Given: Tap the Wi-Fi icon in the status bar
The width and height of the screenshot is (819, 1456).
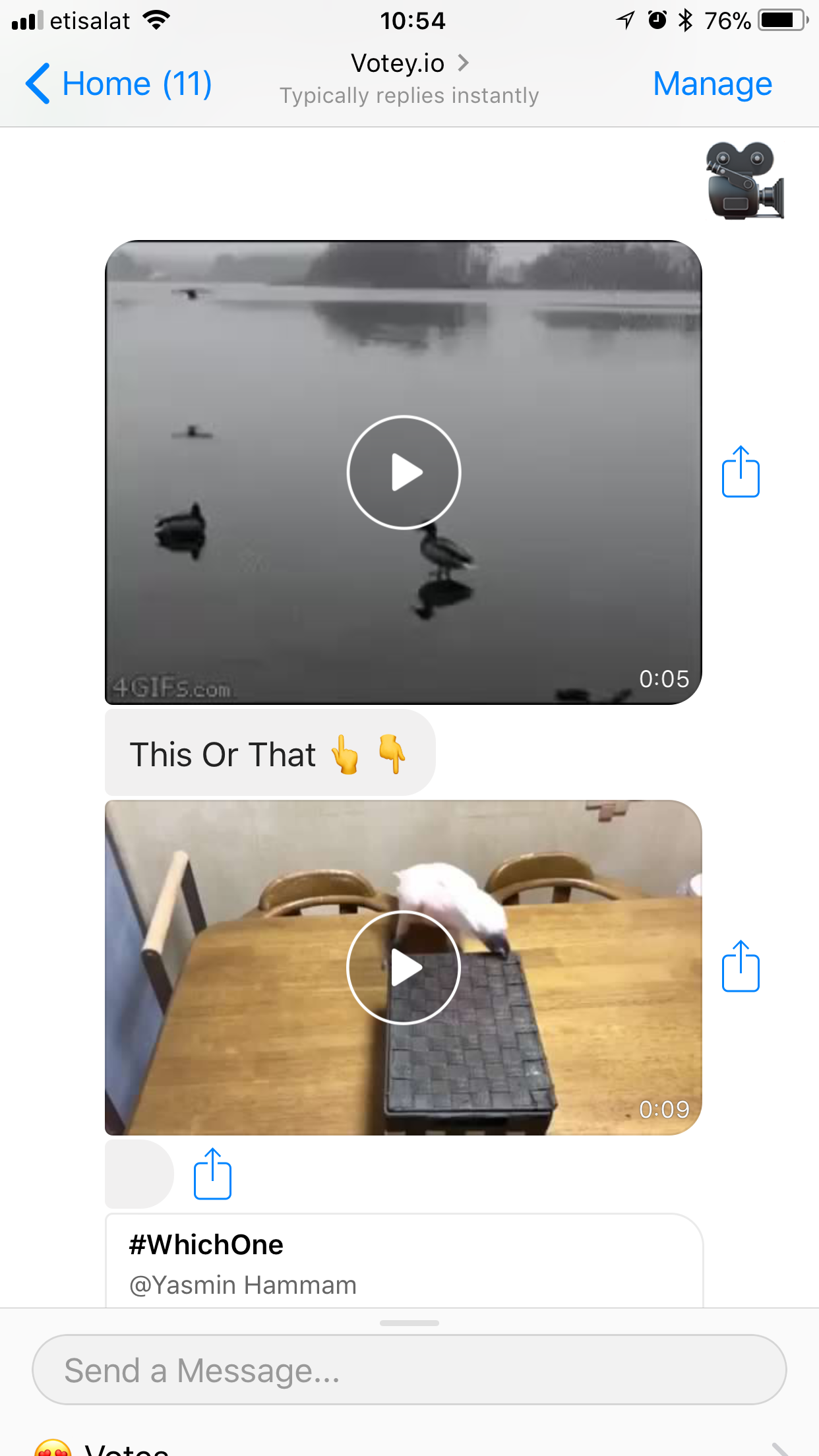Looking at the screenshot, I should click(156, 20).
